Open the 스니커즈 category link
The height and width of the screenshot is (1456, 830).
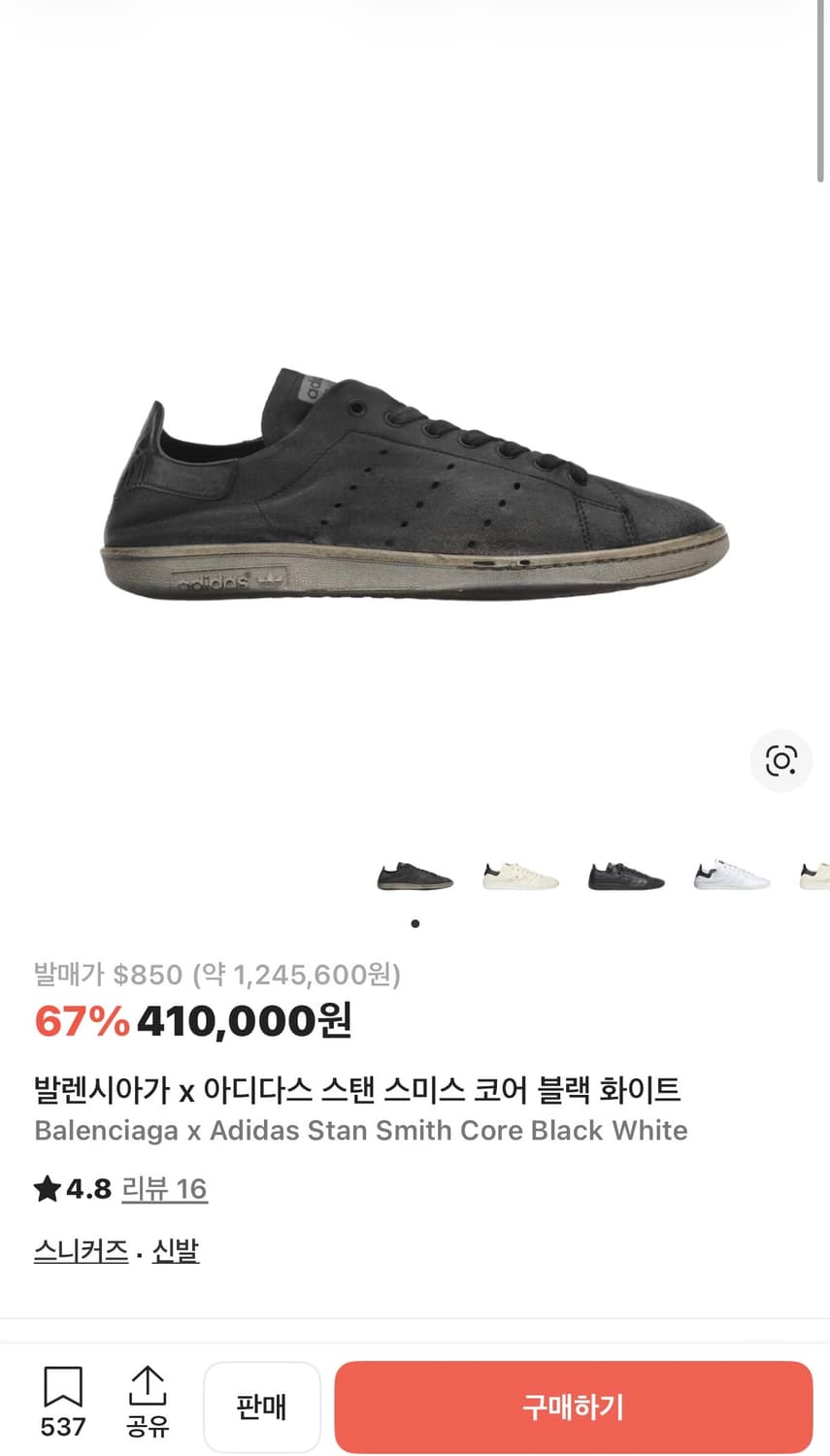tap(80, 1250)
